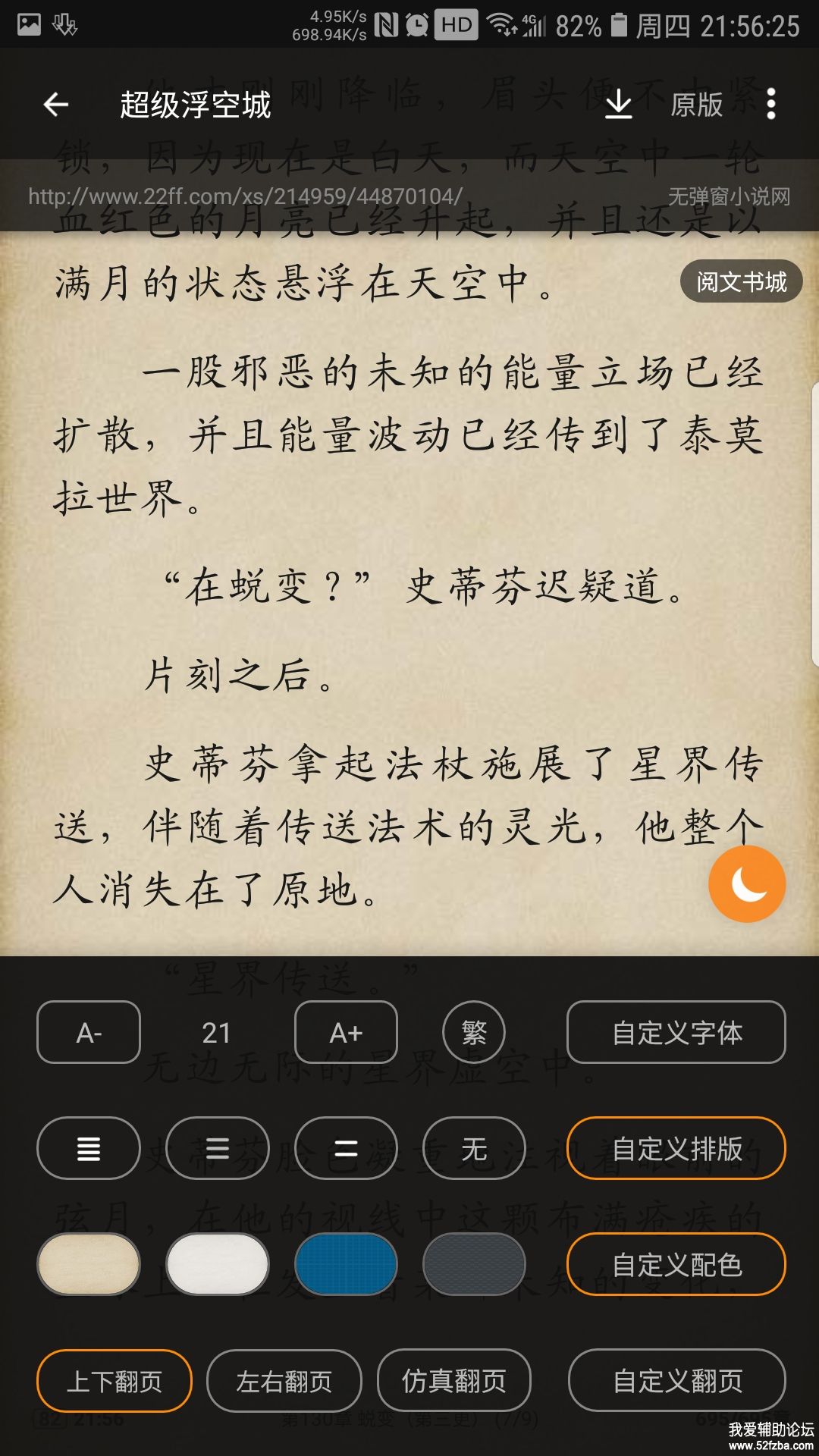
Task: Select the three-line spacing option
Action: (218, 1148)
